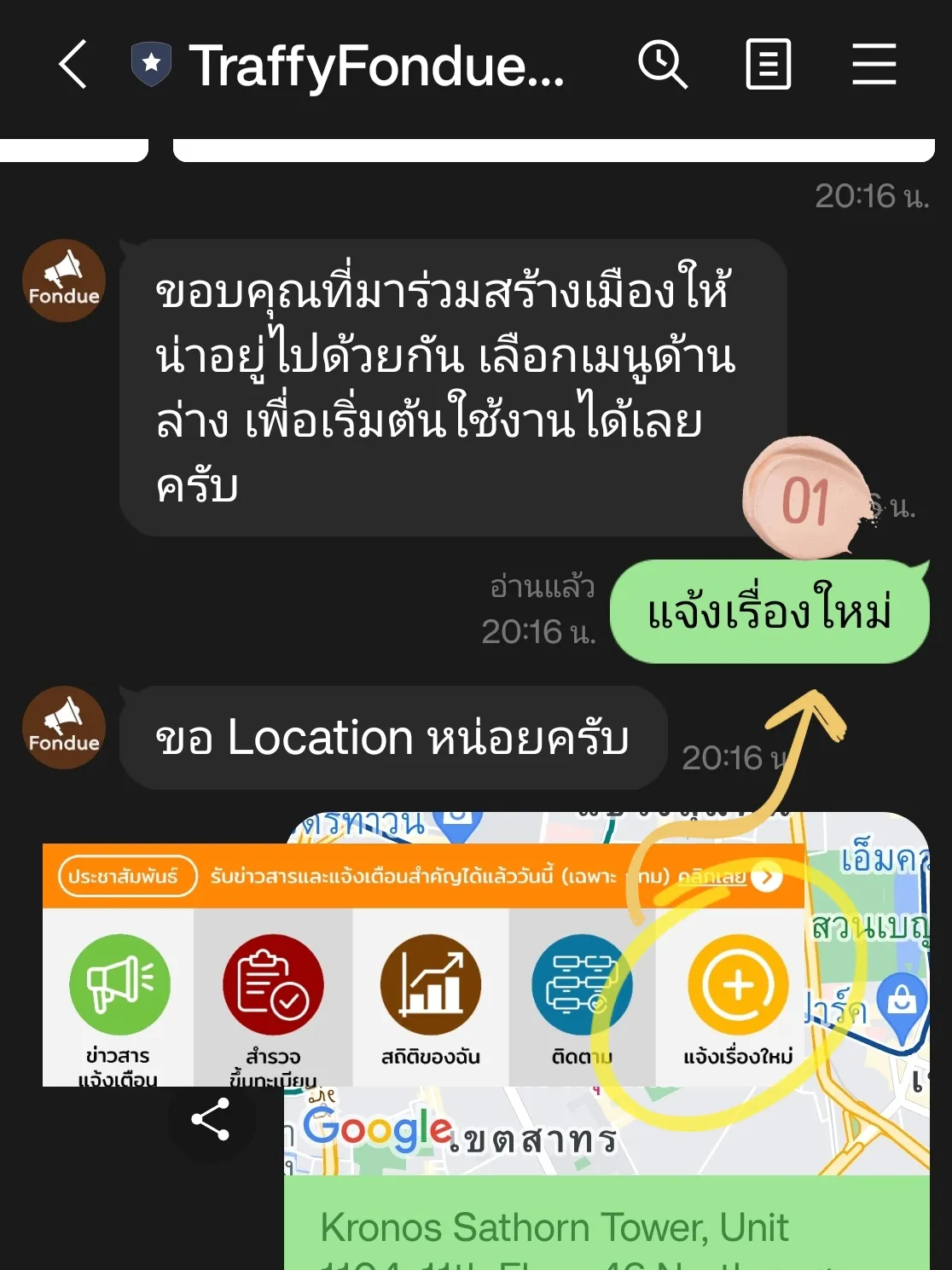
Task: Tap the ประชาสัมพันธ์ banner label
Action: (125, 876)
